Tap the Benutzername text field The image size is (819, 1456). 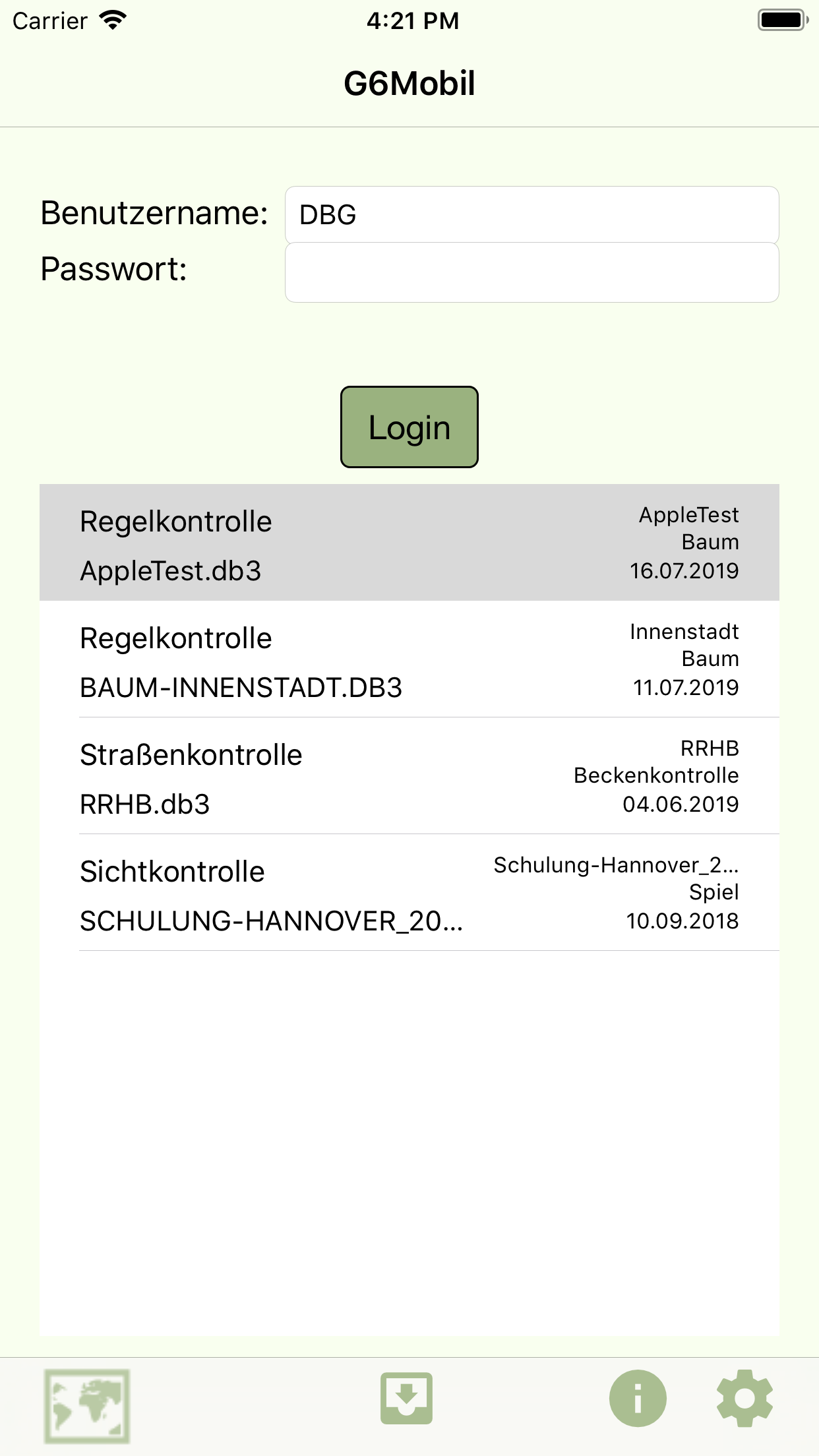(x=531, y=215)
